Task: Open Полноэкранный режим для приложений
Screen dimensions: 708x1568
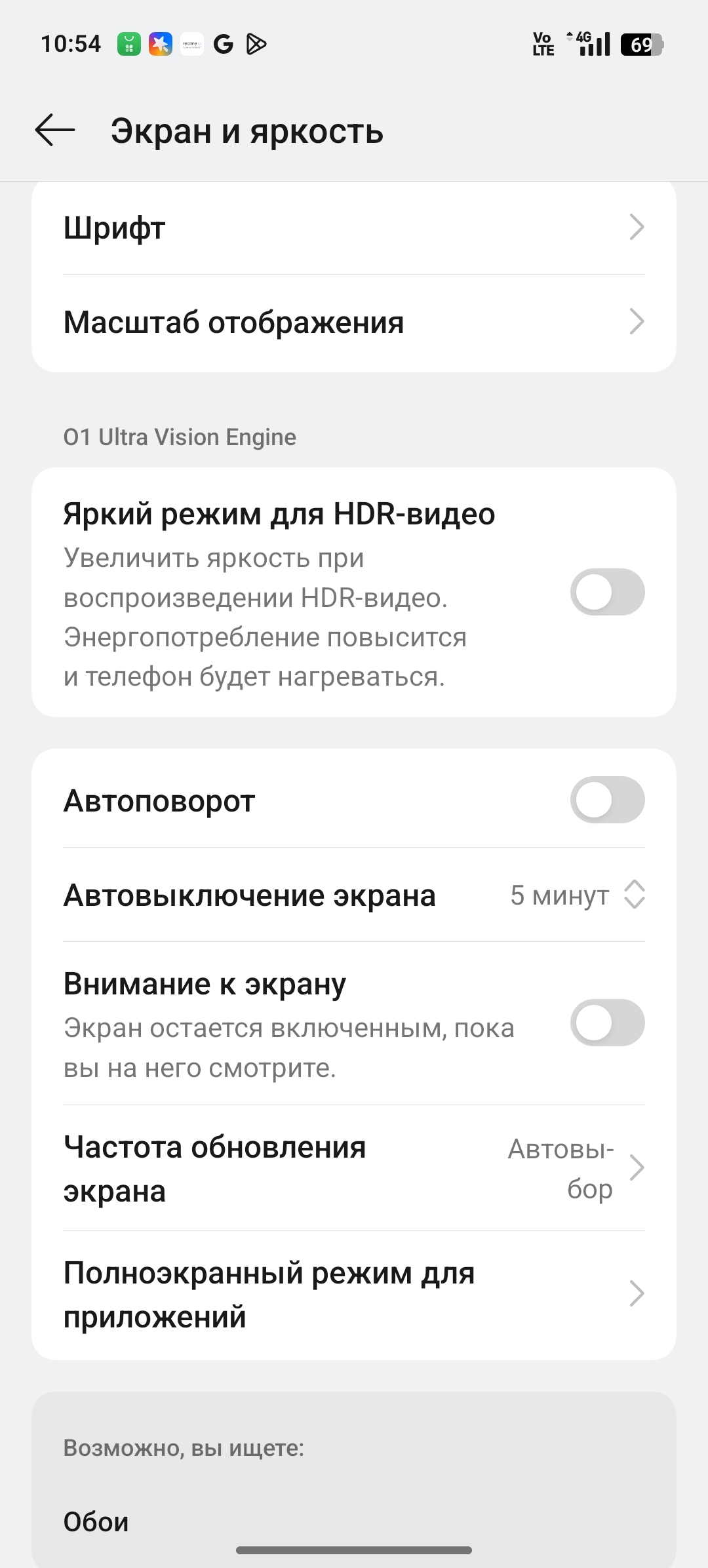Action: (354, 1294)
